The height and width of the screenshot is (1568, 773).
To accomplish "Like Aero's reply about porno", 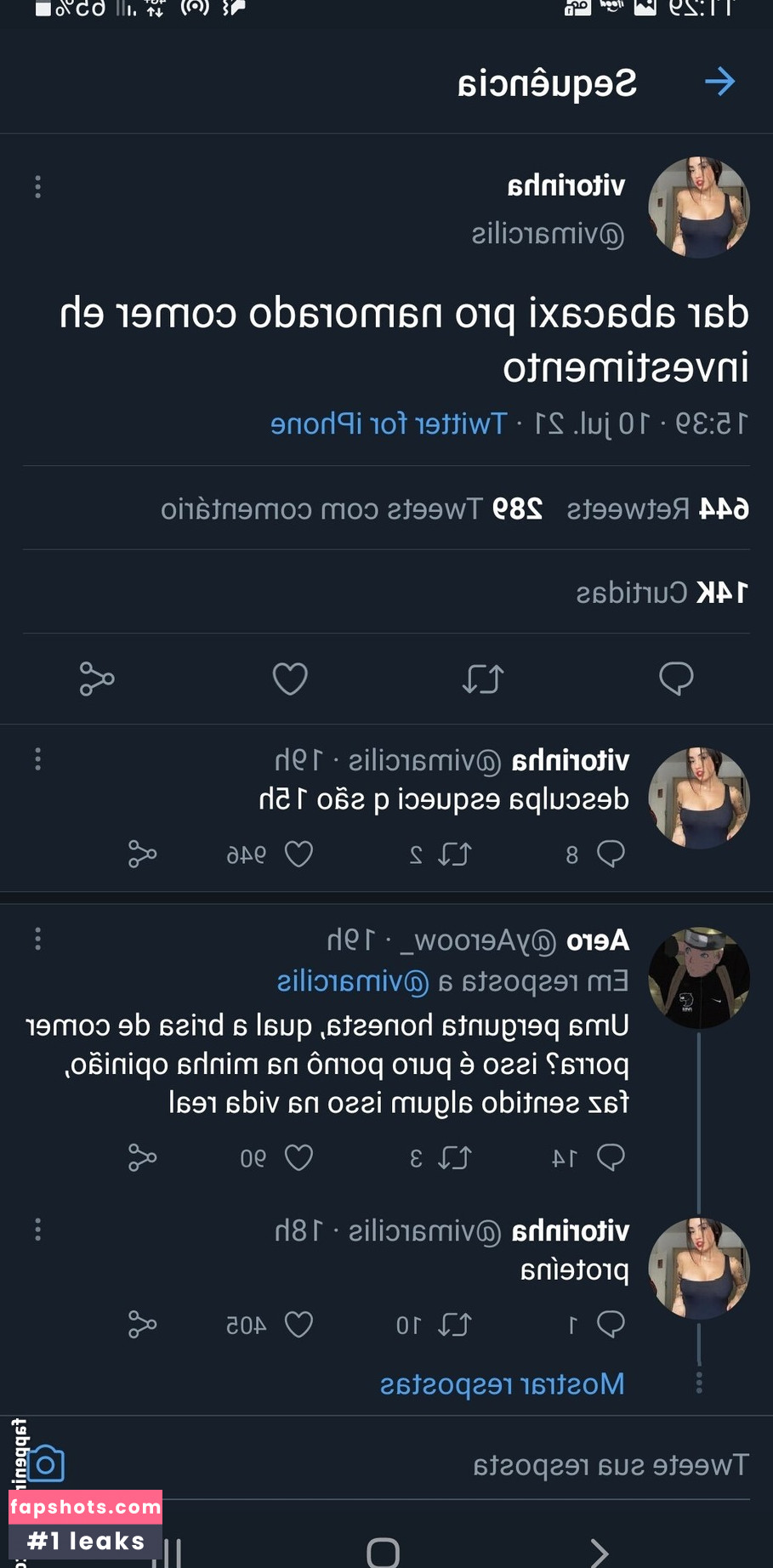I will (299, 1157).
